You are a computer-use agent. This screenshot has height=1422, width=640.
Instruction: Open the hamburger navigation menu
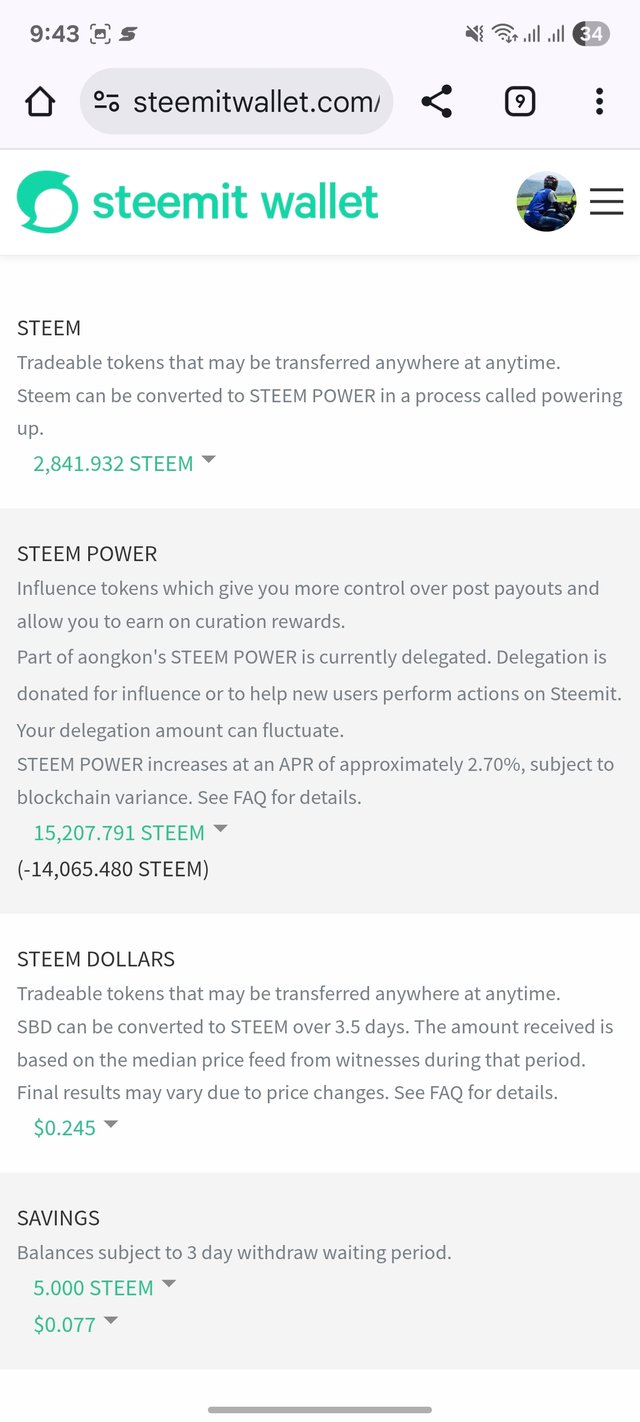click(606, 202)
